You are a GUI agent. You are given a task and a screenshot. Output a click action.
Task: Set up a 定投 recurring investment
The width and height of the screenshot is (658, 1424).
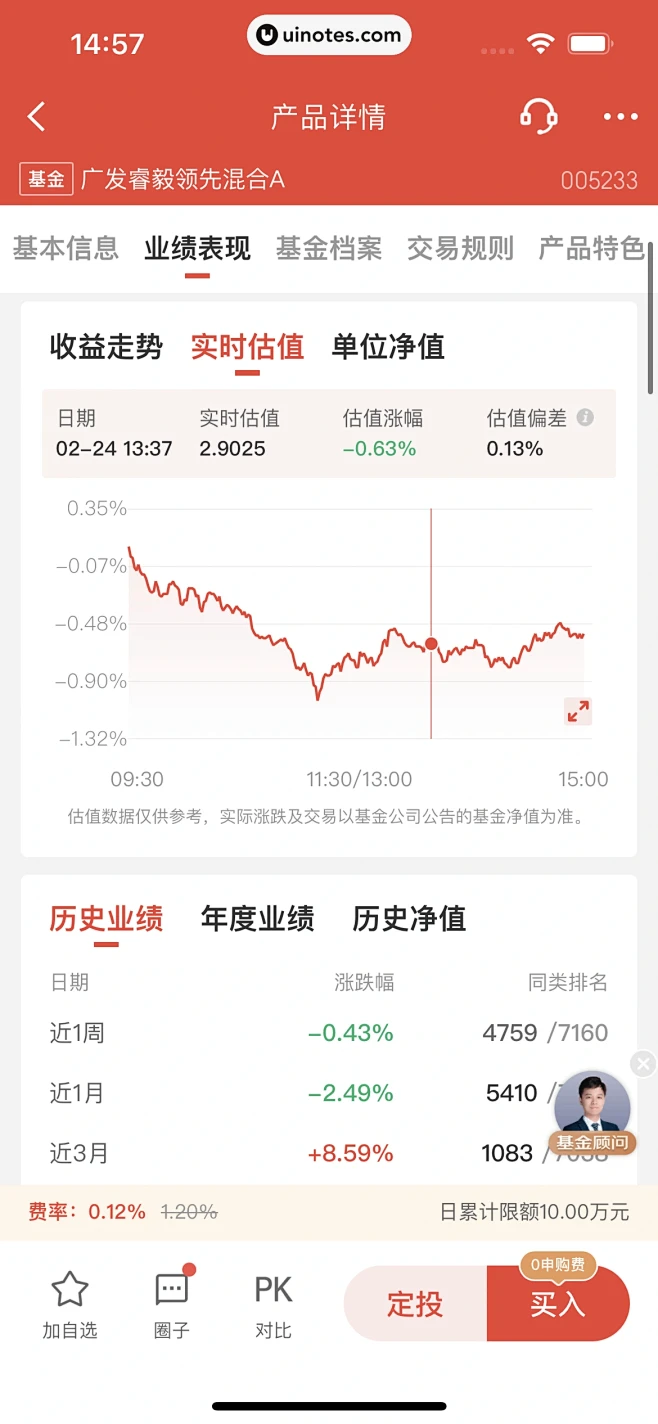tap(415, 1304)
